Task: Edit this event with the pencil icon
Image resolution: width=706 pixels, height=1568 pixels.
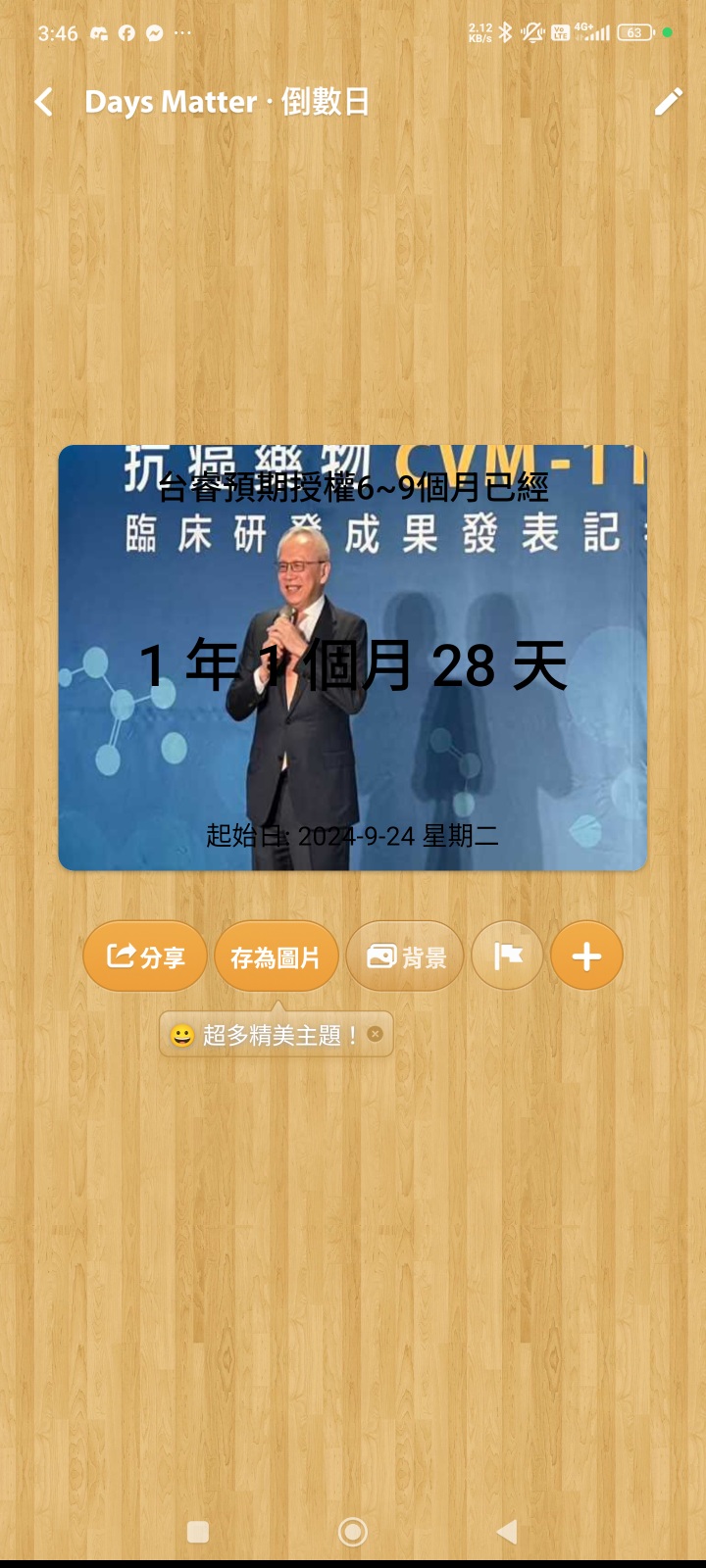Action: coord(668,102)
